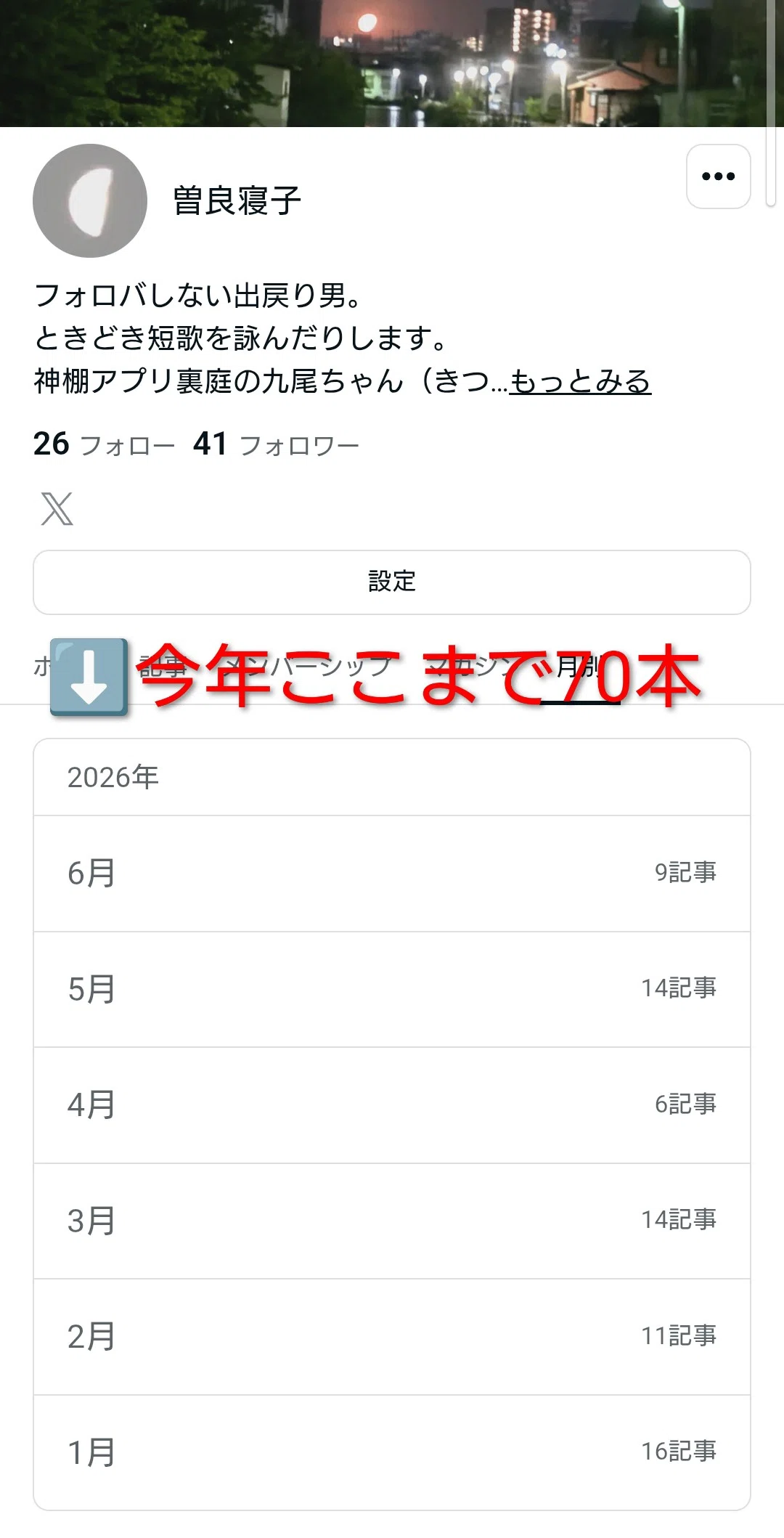Tap the 曽良寝子 profile avatar
The height and width of the screenshot is (1538, 784).
[x=90, y=200]
